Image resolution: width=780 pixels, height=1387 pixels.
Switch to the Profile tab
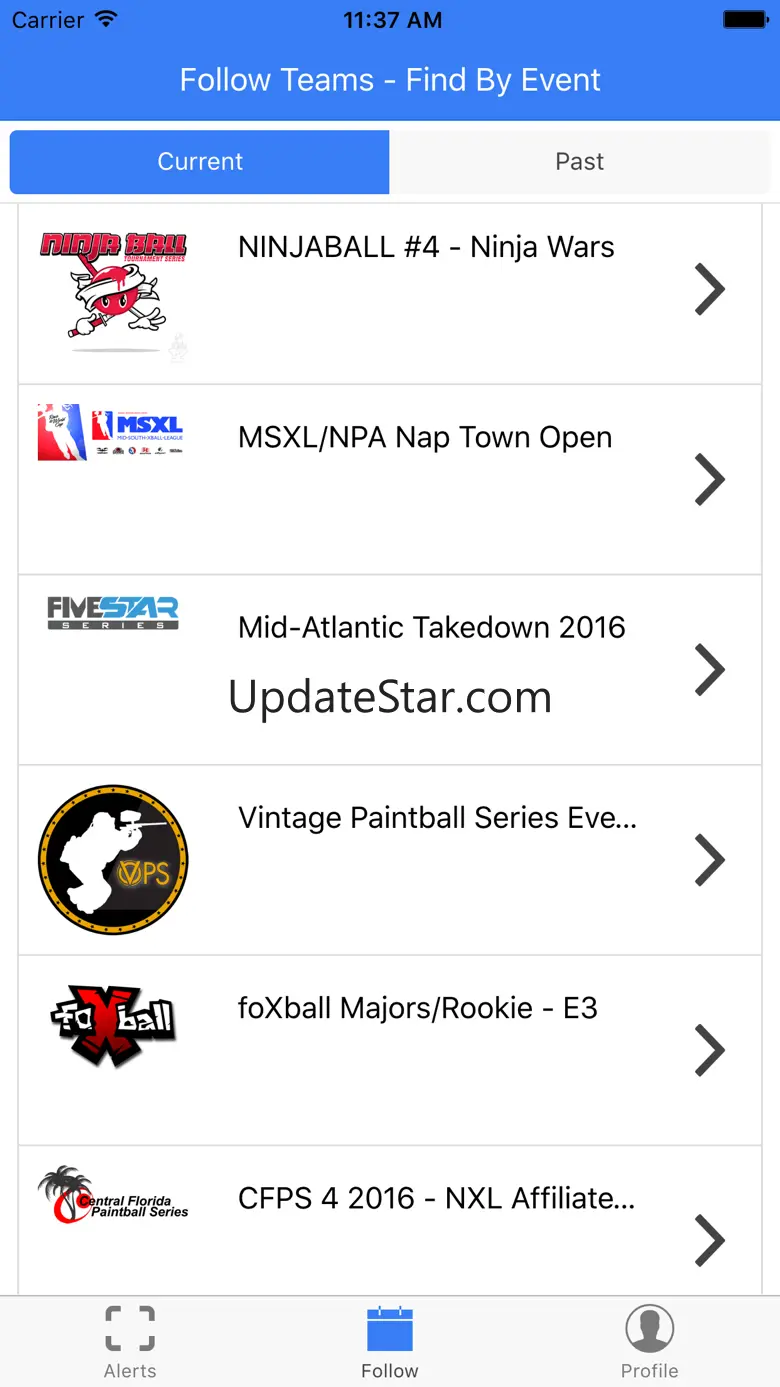650,1342
